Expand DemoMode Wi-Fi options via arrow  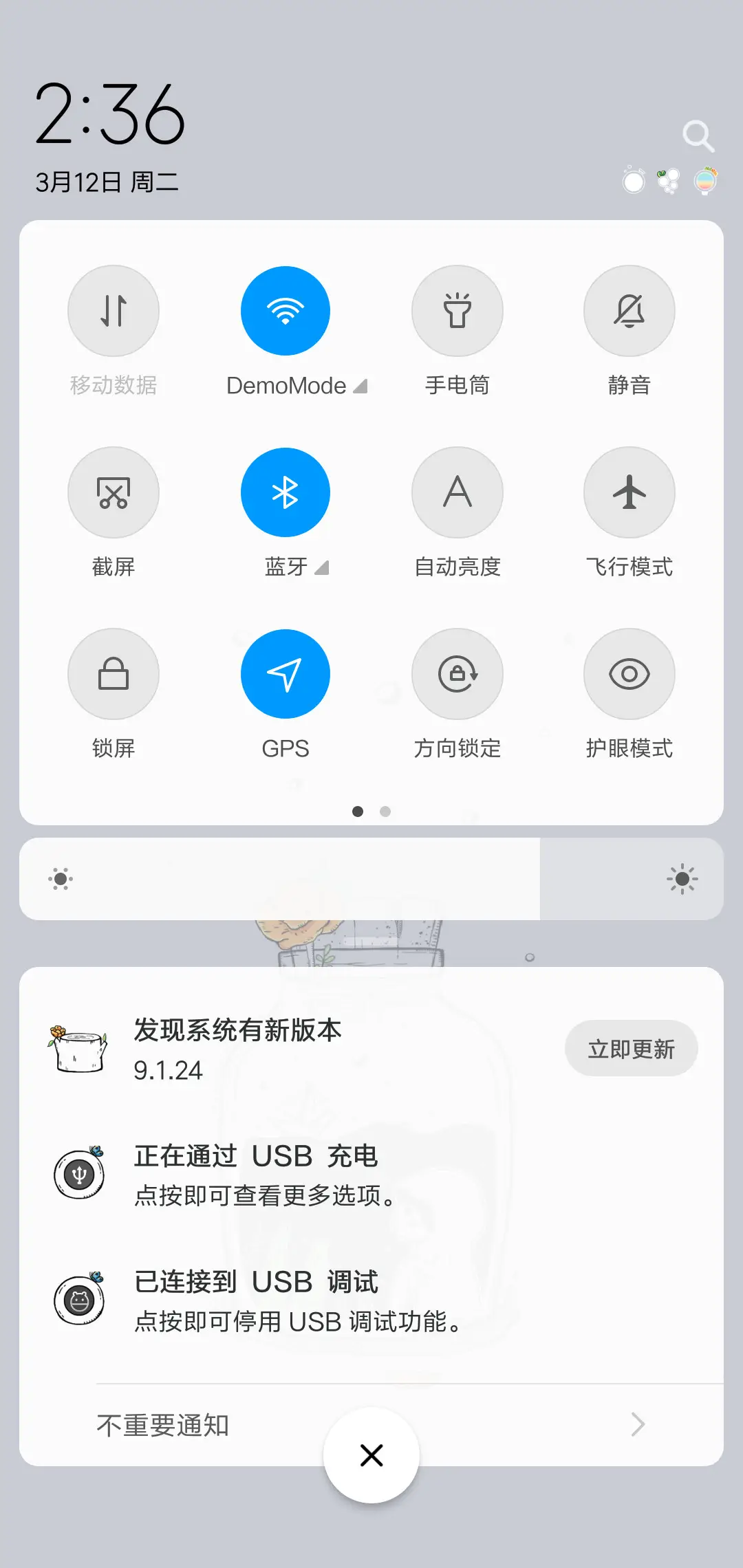361,385
